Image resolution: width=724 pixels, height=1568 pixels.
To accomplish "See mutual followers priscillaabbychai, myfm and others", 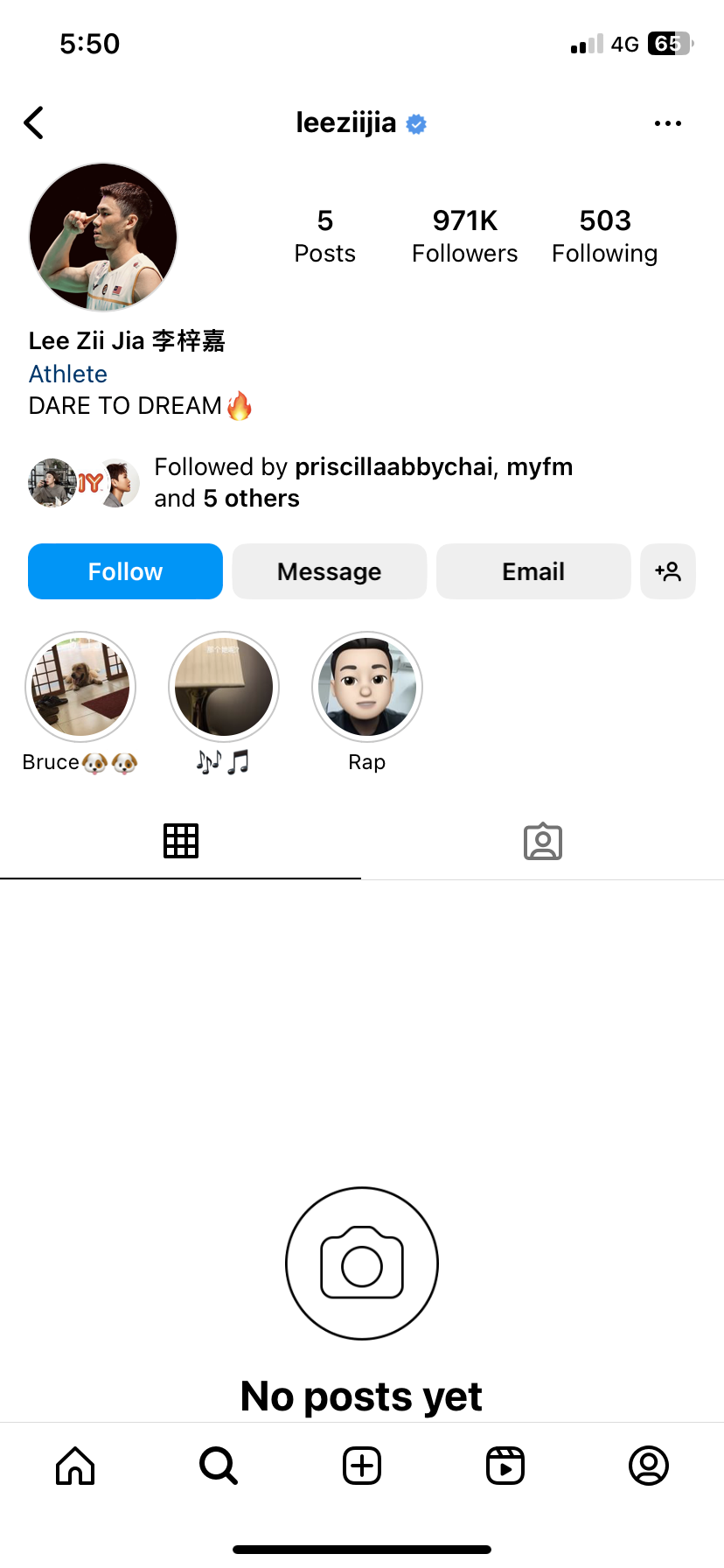I will point(363,483).
